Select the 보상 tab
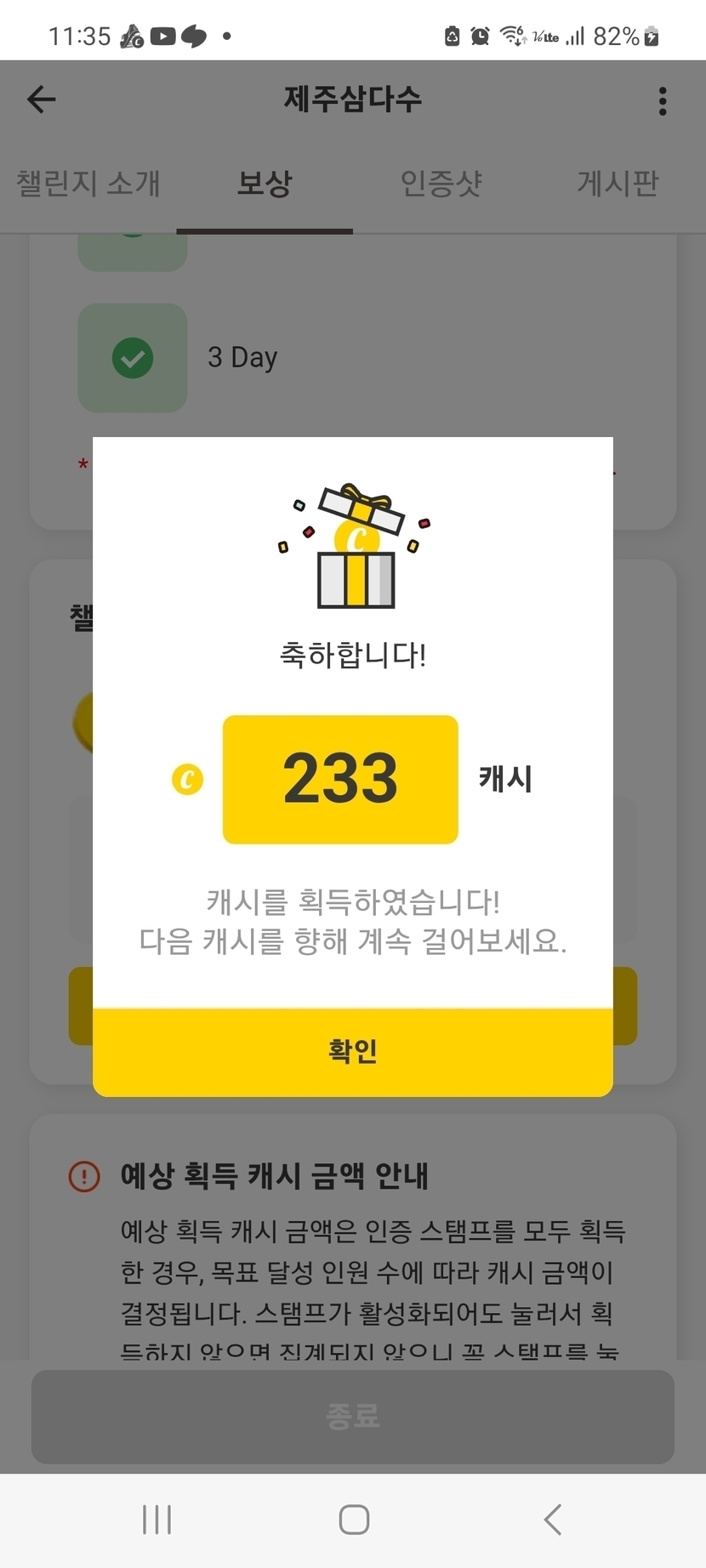Screen dimensions: 706x1568 point(265,183)
